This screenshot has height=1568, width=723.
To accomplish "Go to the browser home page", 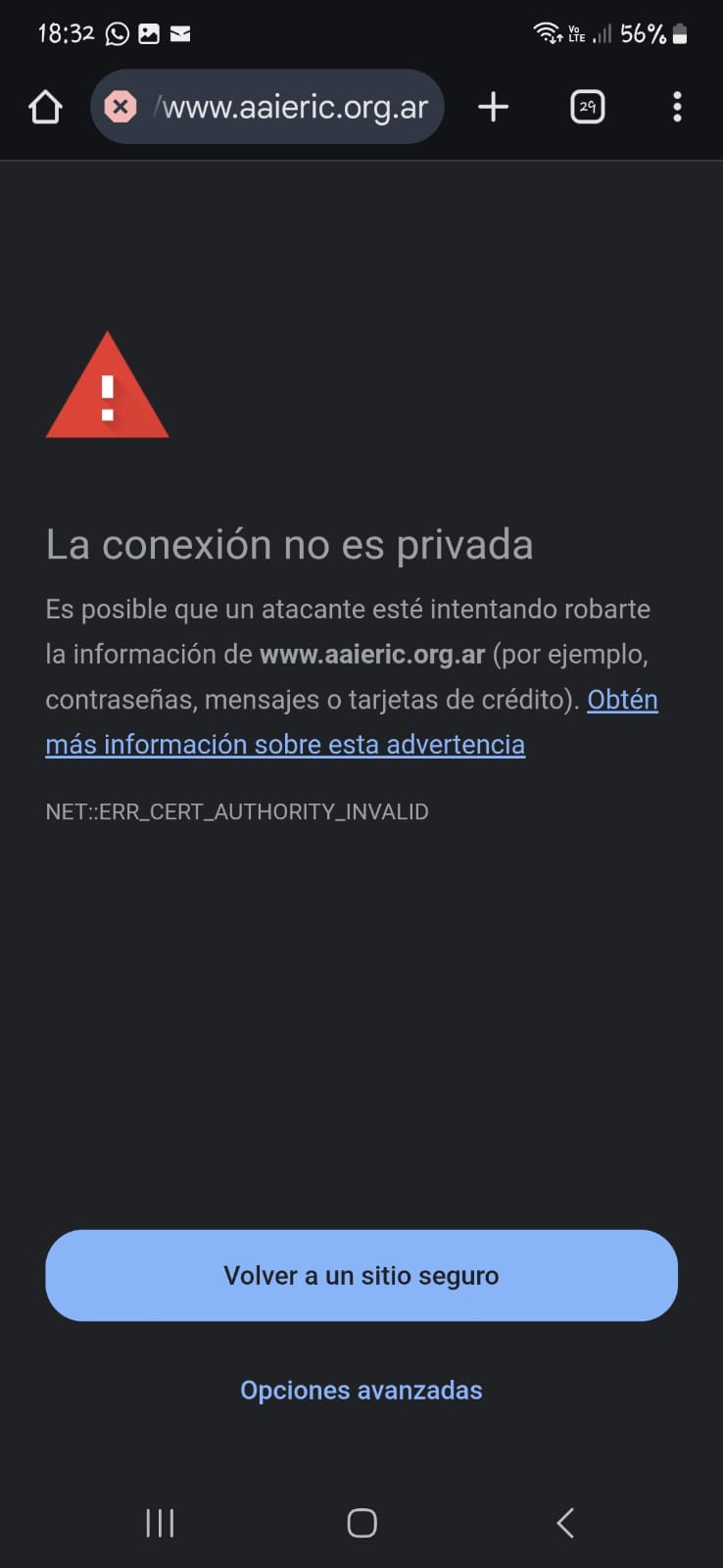I will (x=45, y=107).
